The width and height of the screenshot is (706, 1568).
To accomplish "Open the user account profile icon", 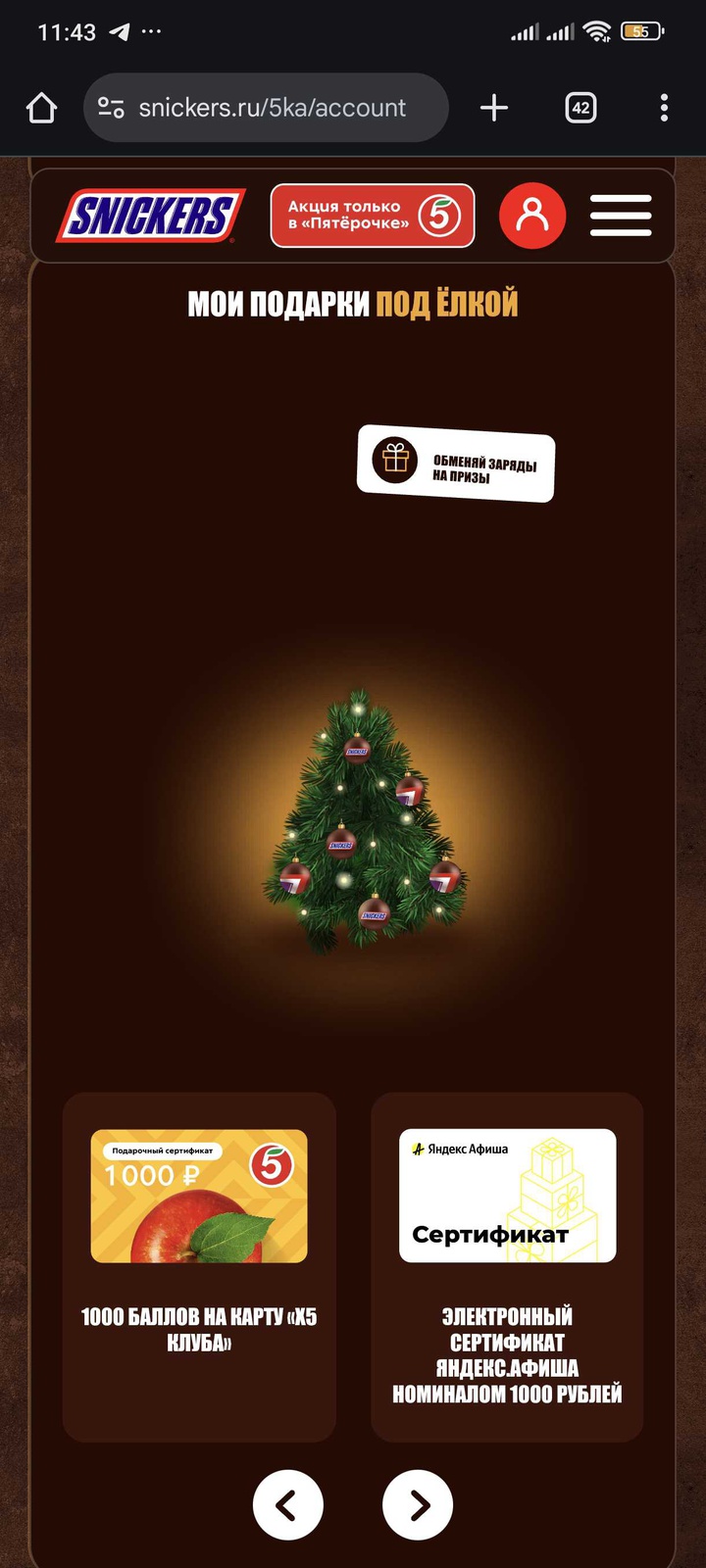I will click(532, 216).
